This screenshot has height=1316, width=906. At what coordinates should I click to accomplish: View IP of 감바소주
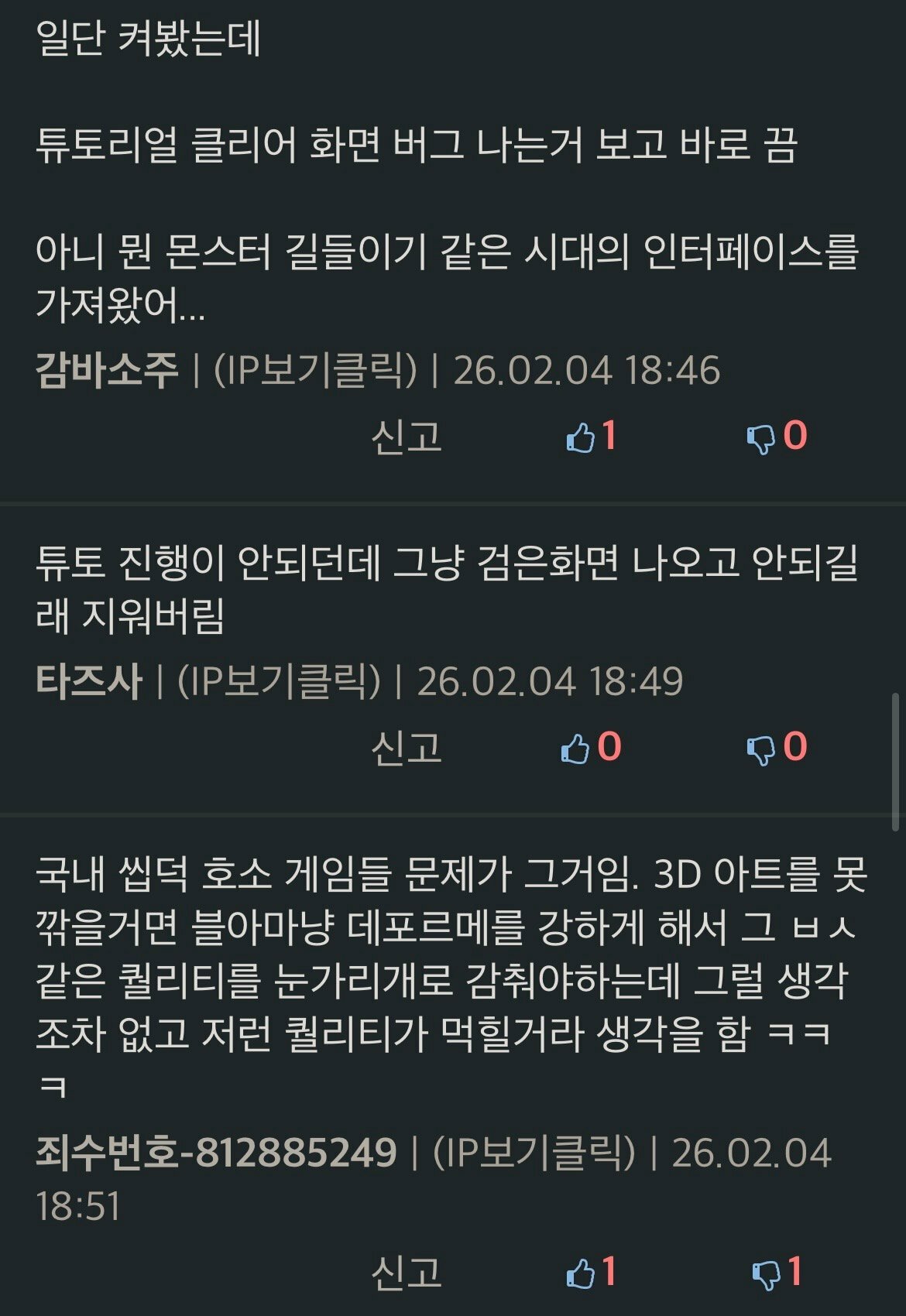click(315, 370)
